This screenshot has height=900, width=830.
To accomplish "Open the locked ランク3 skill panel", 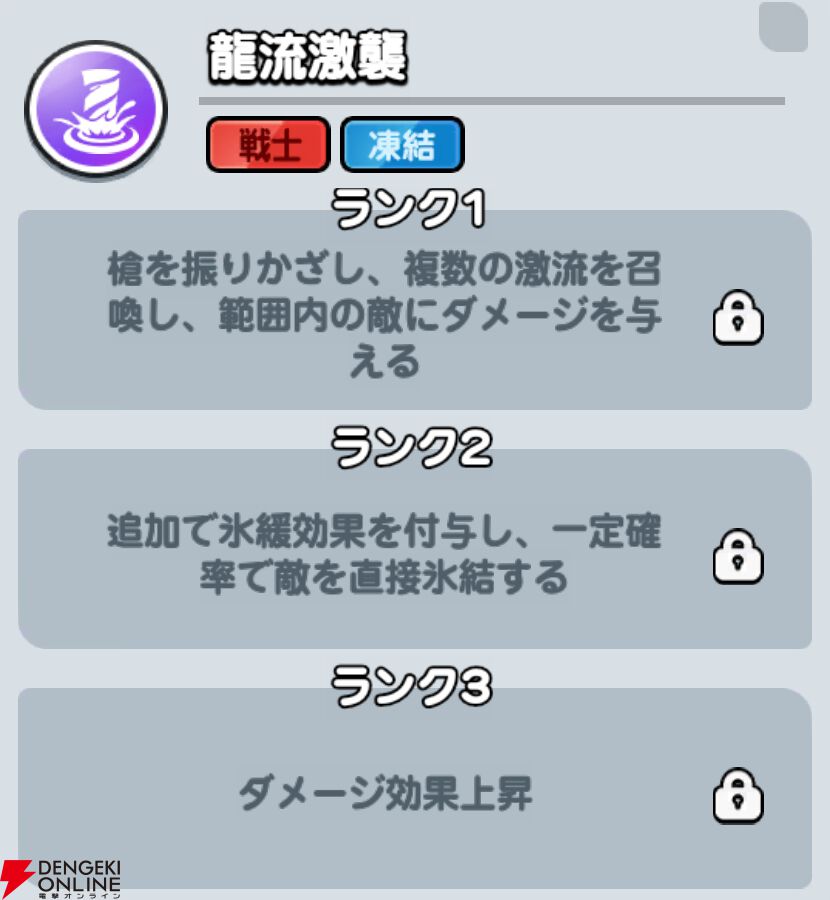I will tap(414, 792).
